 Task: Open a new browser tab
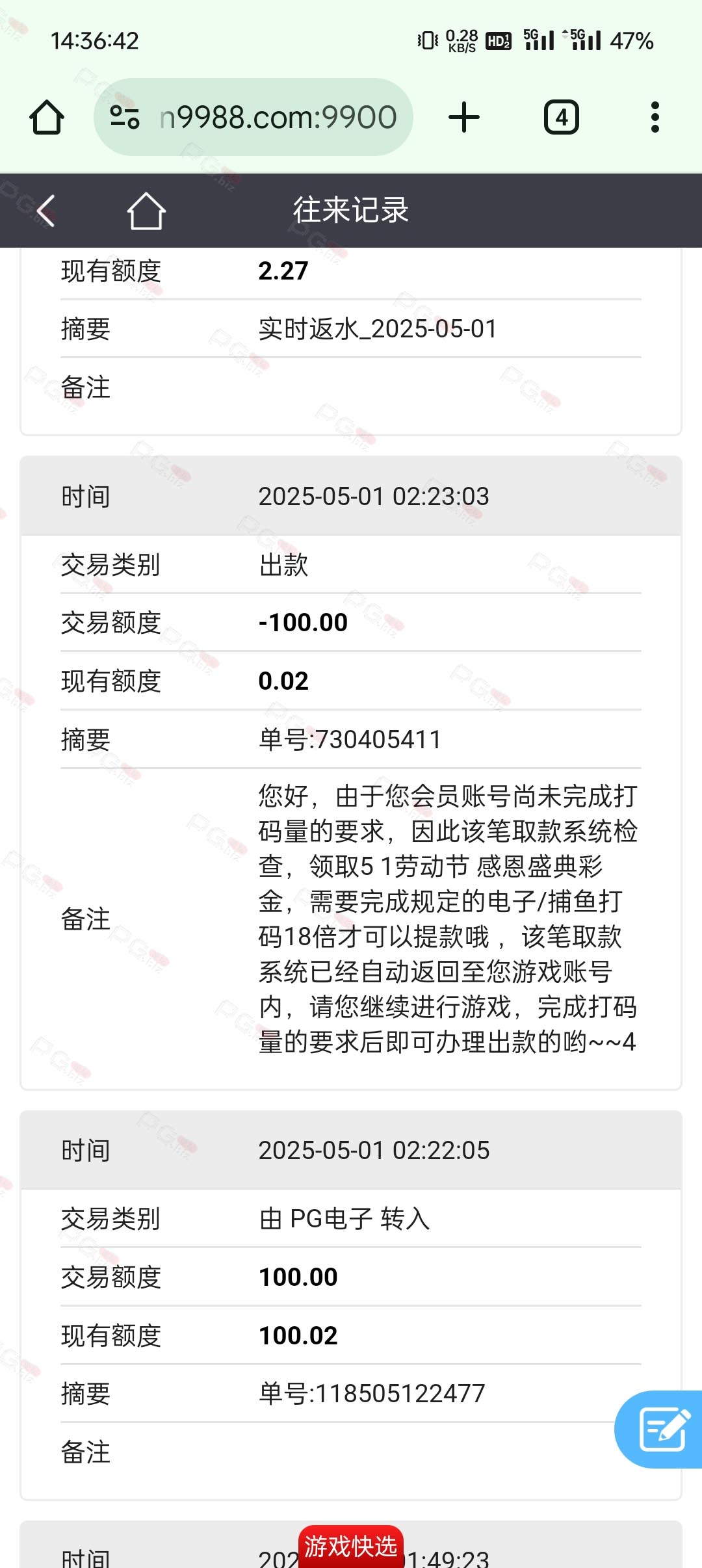click(x=464, y=118)
